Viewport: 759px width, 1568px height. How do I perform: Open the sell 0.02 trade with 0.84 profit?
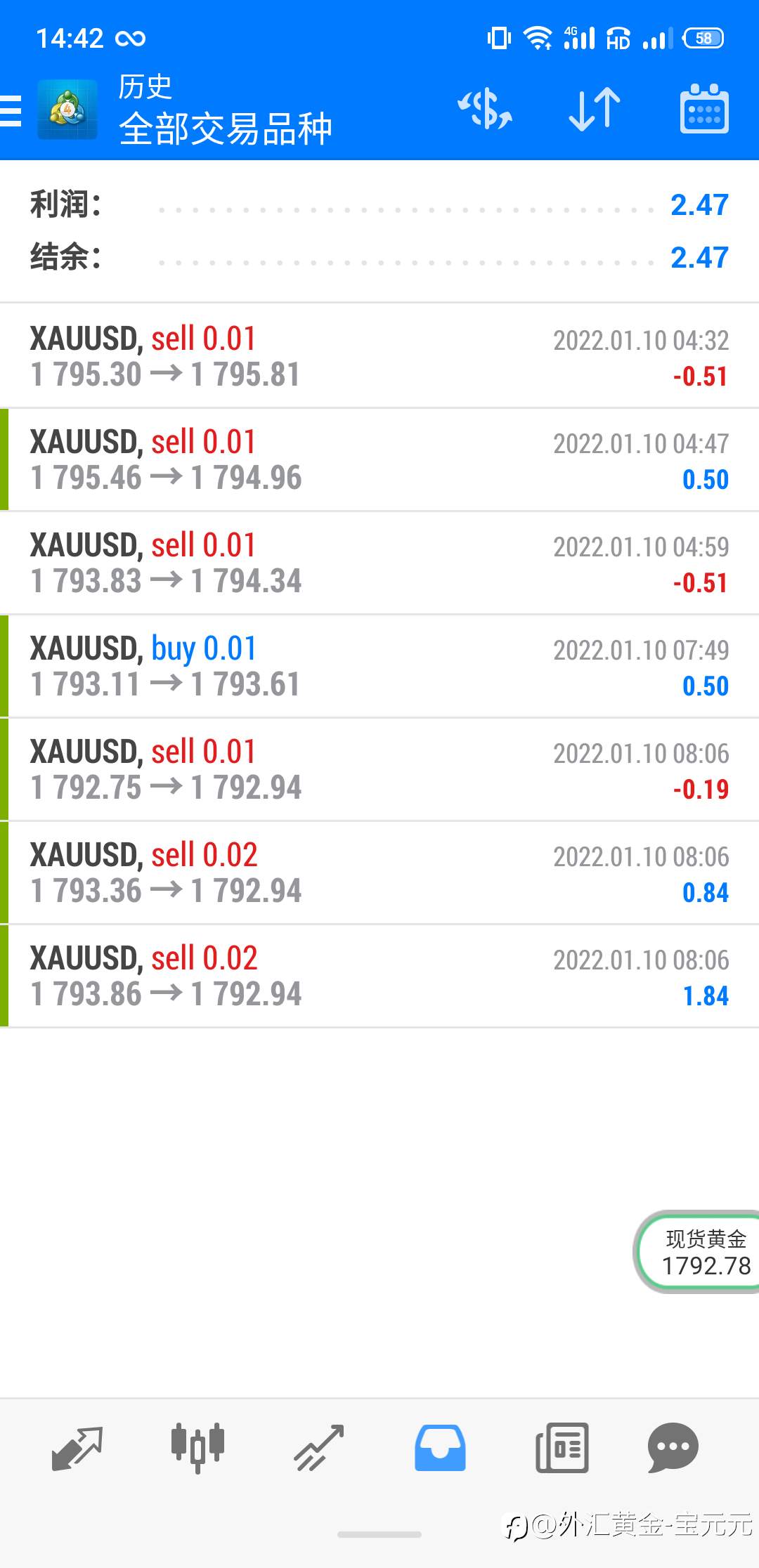pos(379,873)
